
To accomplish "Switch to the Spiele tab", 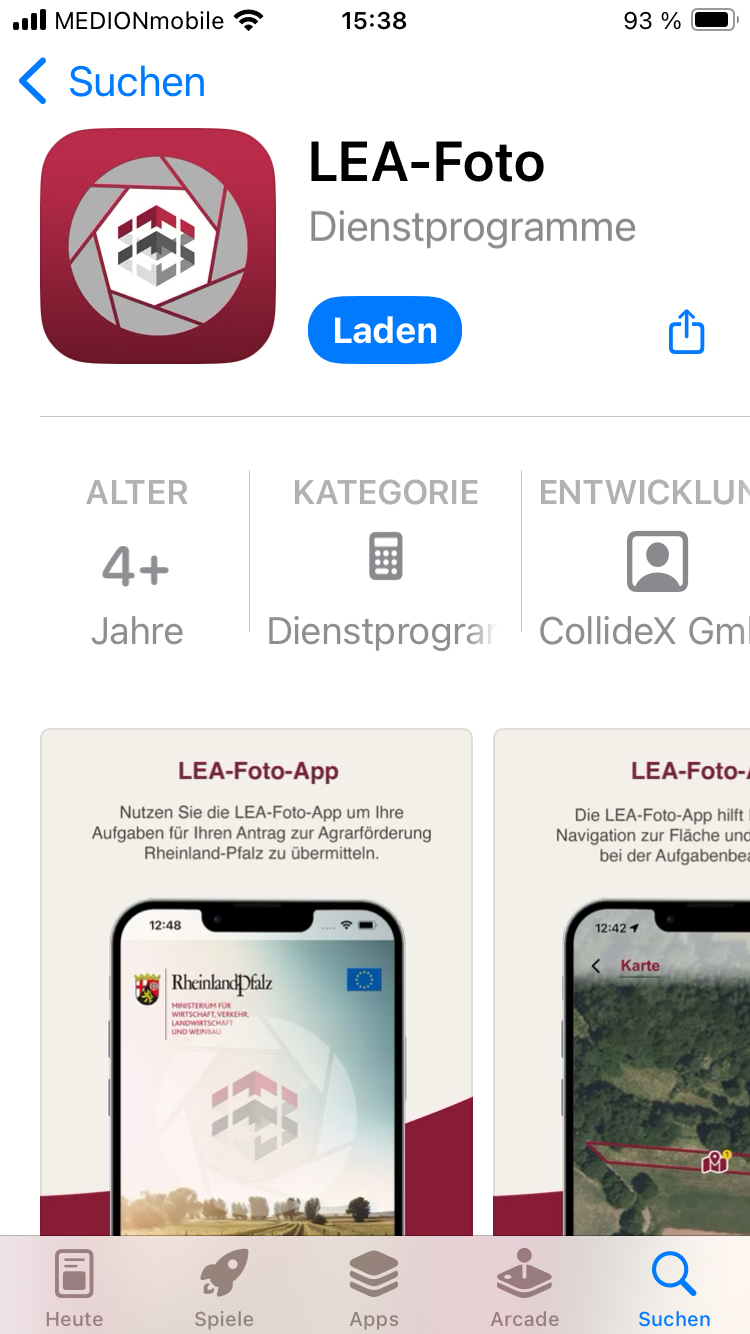I will pyautogui.click(x=224, y=1288).
